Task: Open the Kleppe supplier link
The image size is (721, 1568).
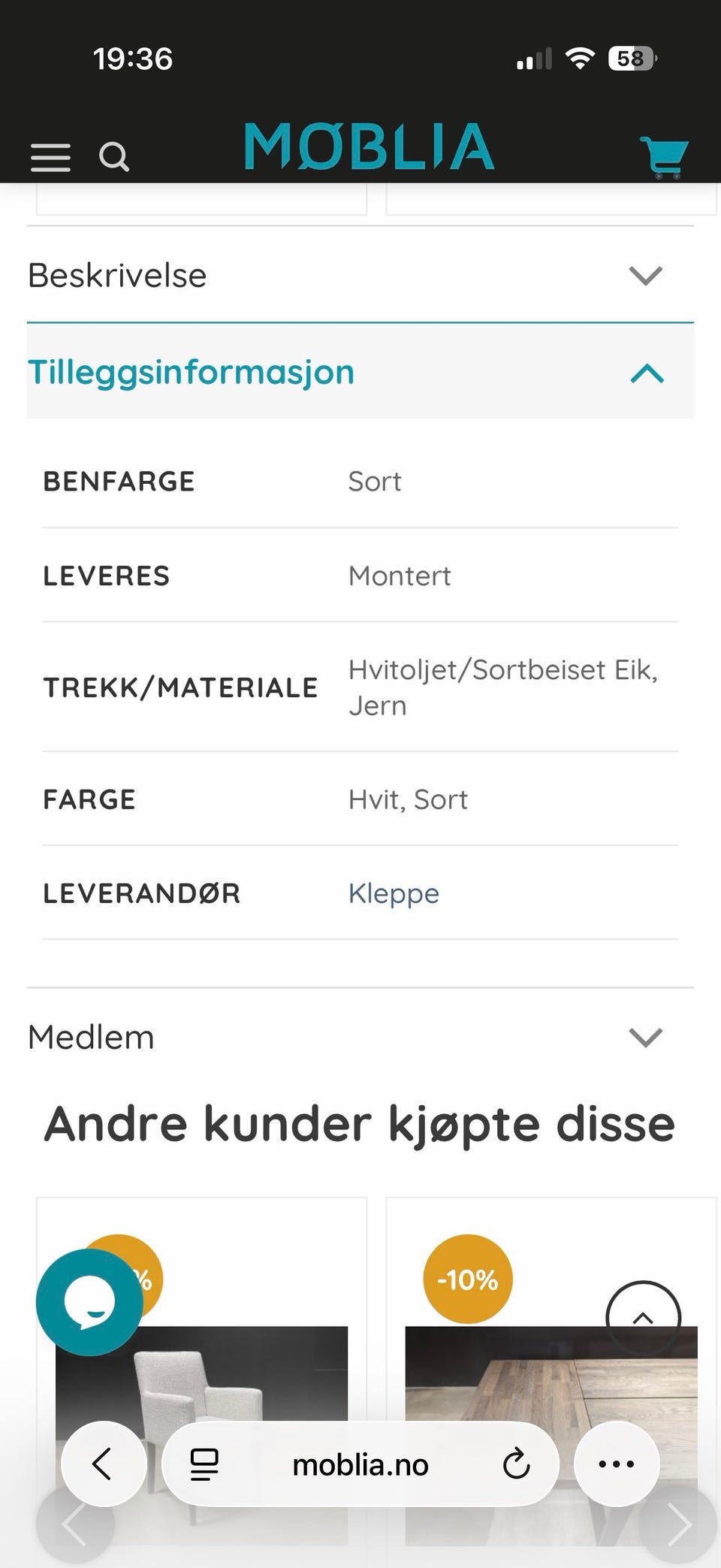Action: click(394, 893)
